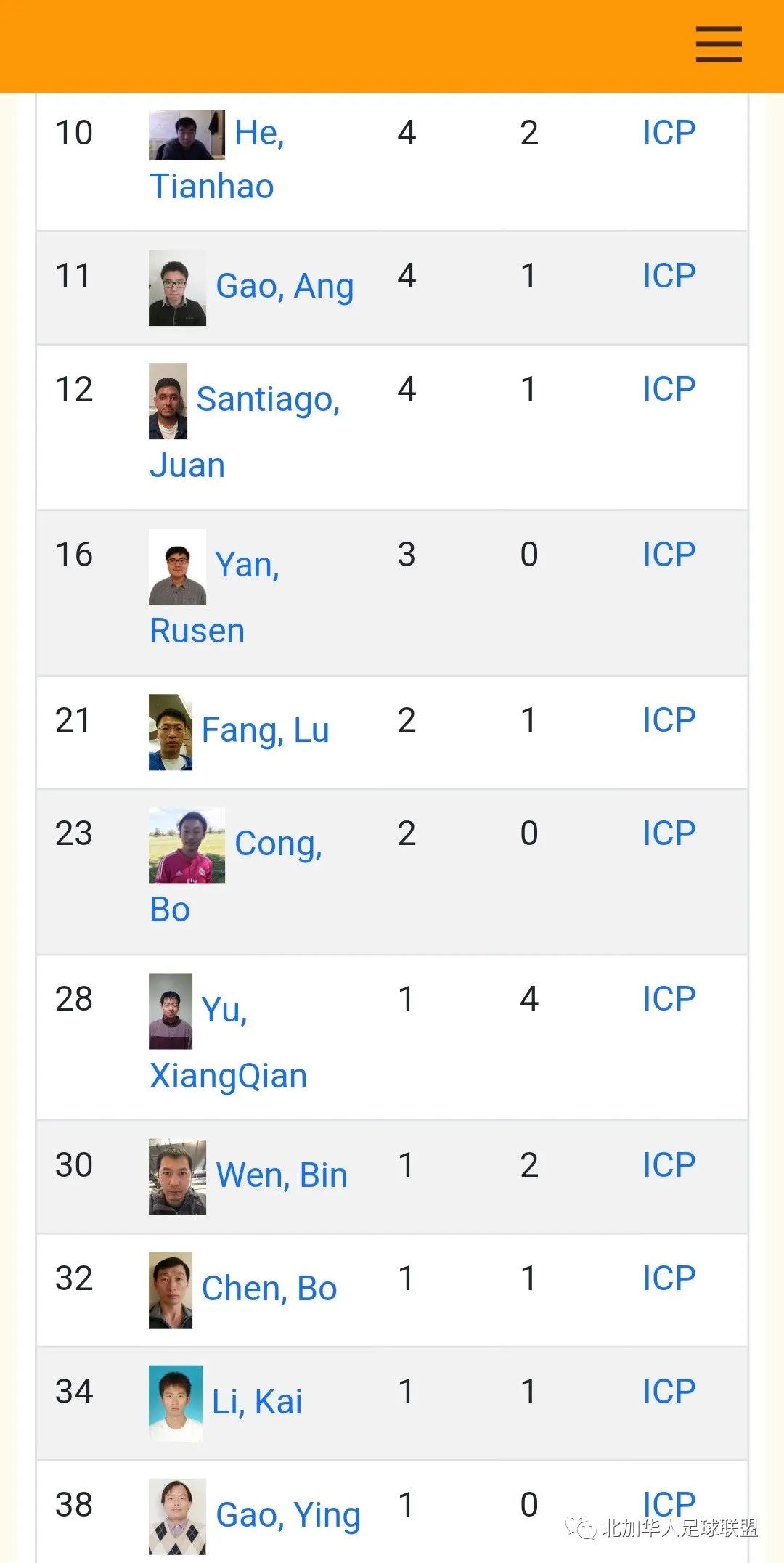Image resolution: width=784 pixels, height=1563 pixels.
Task: Open Cong, Bo's player profile
Action: [278, 844]
